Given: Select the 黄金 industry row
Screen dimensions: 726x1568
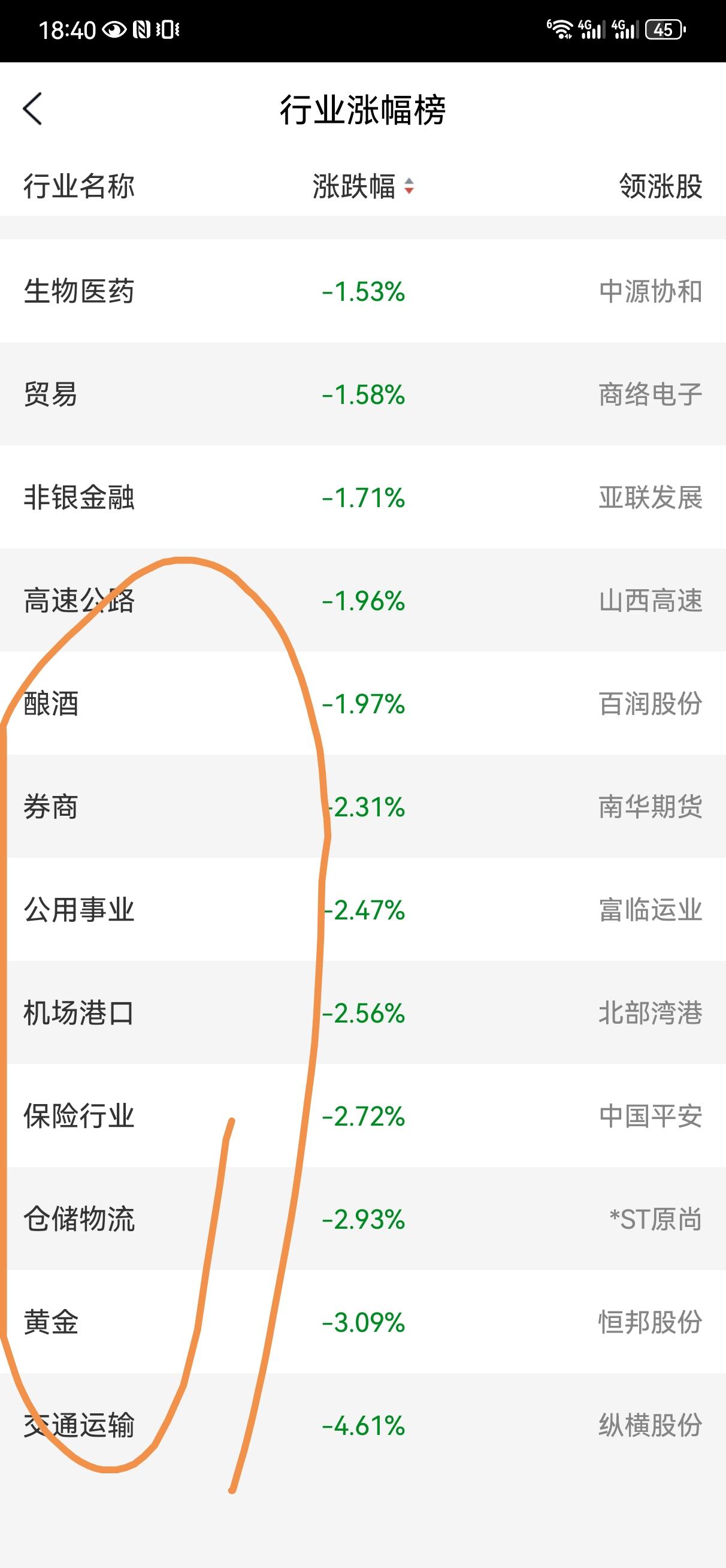Looking at the screenshot, I should (x=50, y=1323).
